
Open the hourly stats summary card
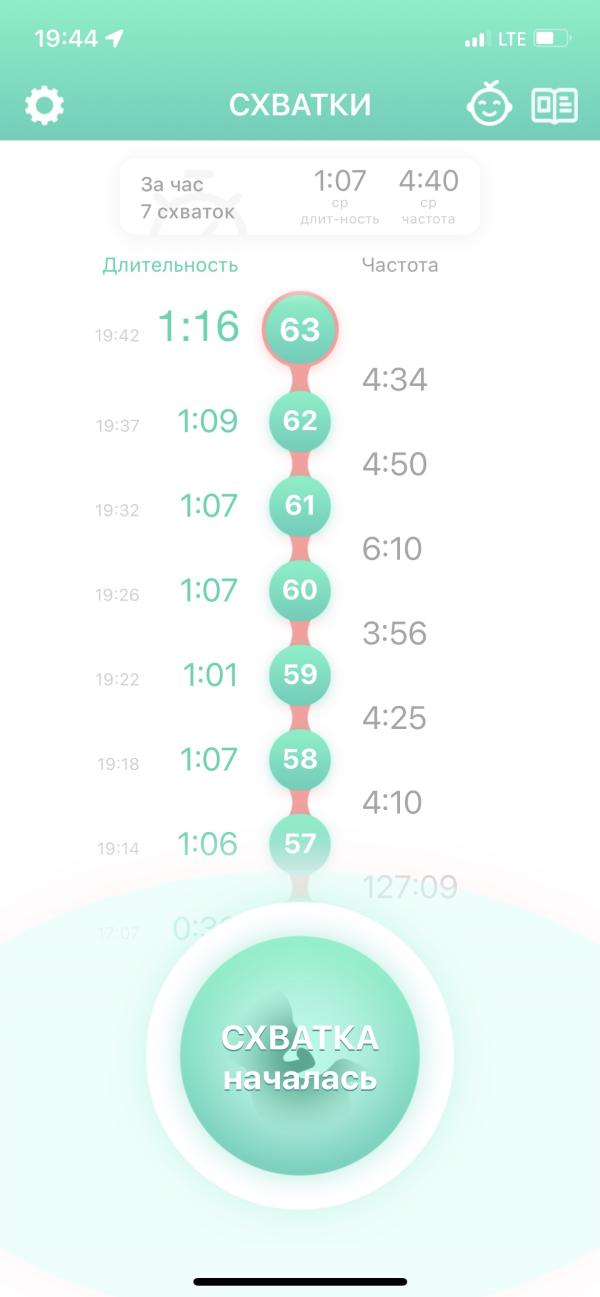300,196
